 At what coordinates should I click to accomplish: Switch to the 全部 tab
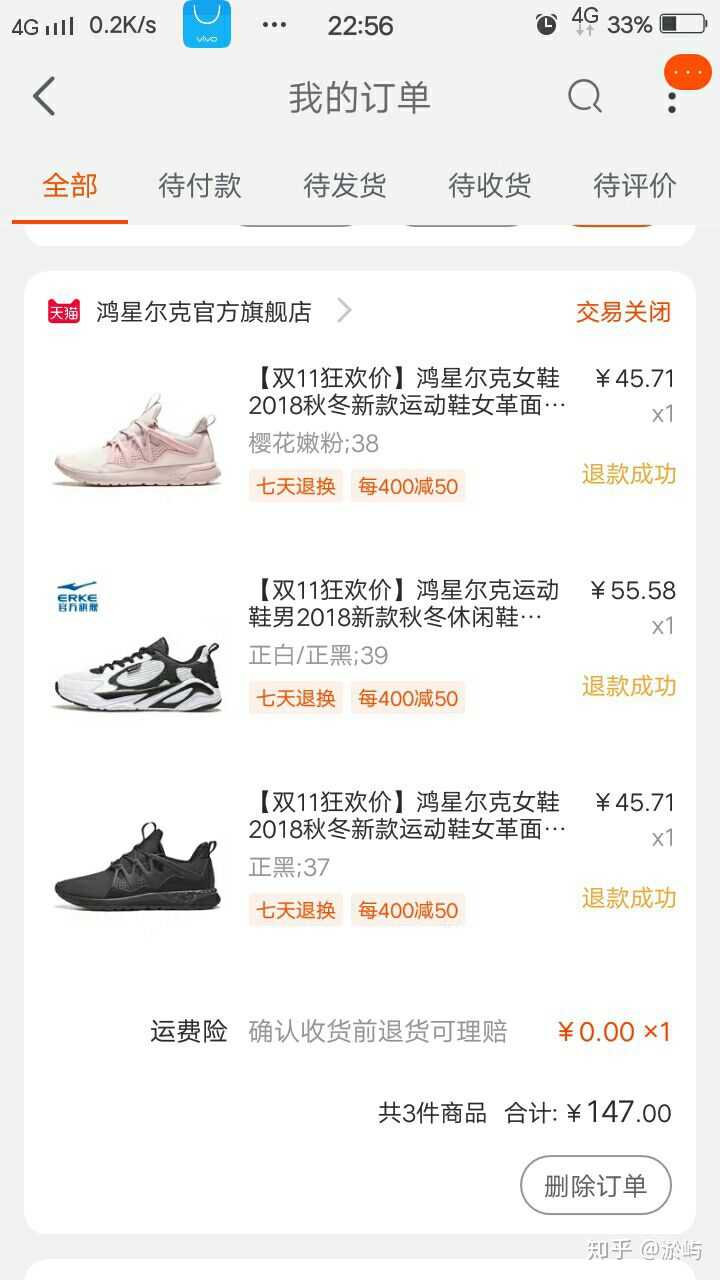(x=70, y=185)
